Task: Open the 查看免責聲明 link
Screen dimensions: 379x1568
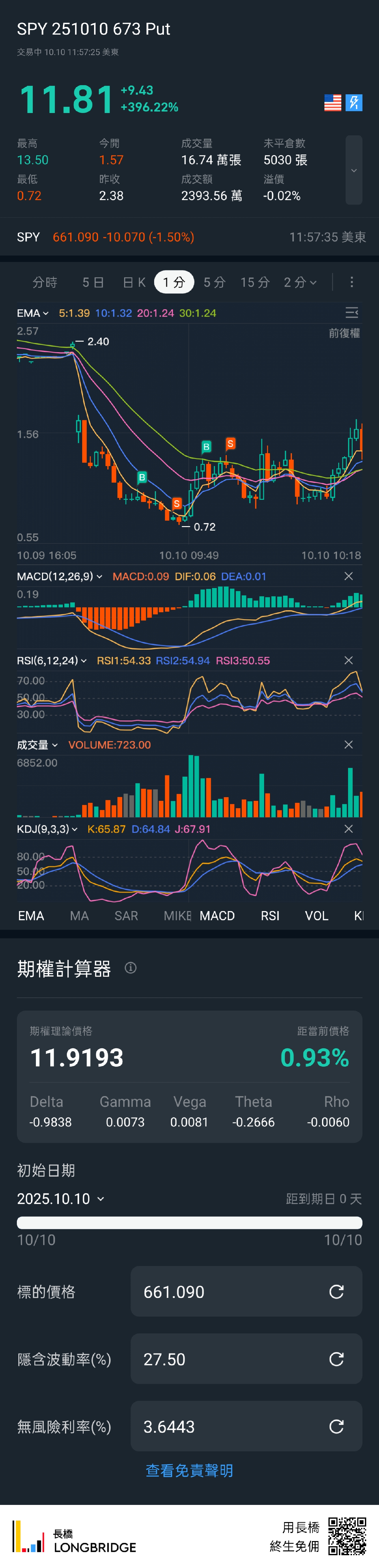Action: (189, 1471)
